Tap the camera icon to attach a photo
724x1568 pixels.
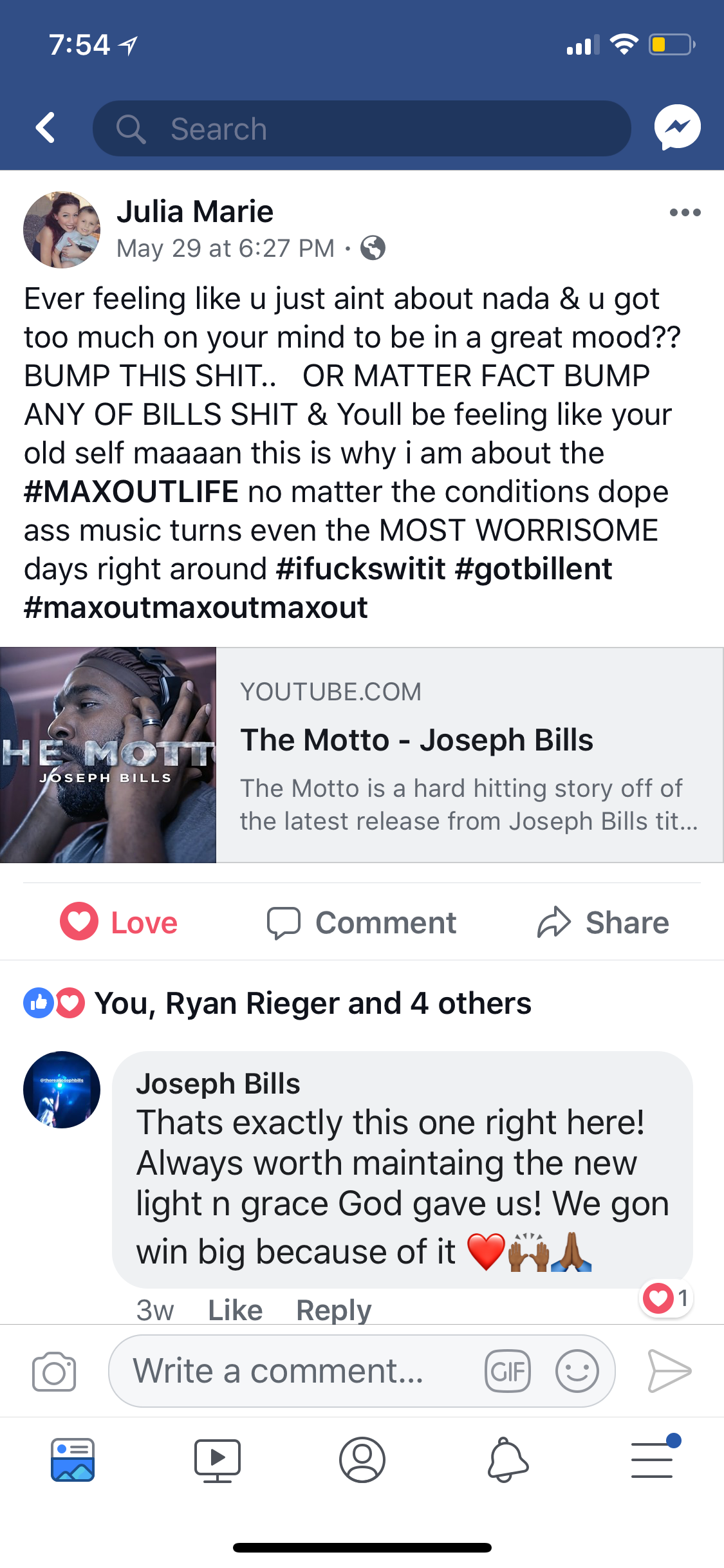pyautogui.click(x=54, y=1371)
